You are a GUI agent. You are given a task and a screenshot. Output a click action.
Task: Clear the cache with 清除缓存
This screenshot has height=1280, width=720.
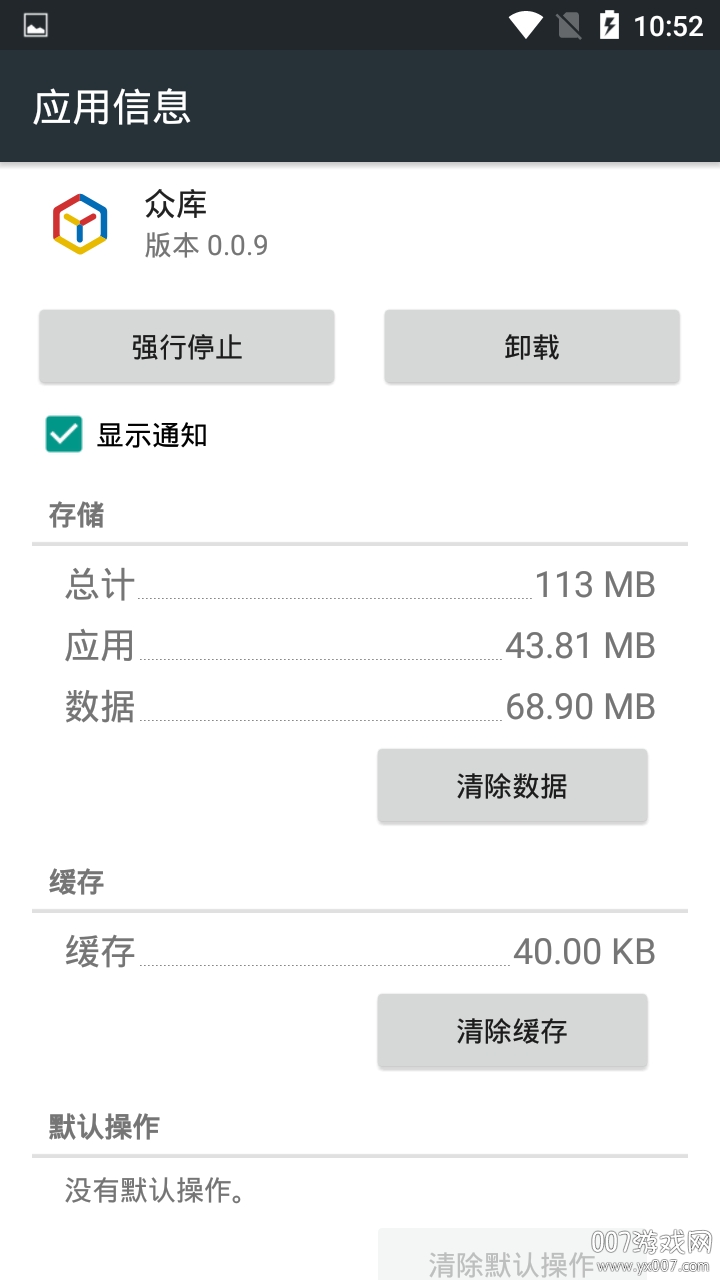coord(512,1031)
